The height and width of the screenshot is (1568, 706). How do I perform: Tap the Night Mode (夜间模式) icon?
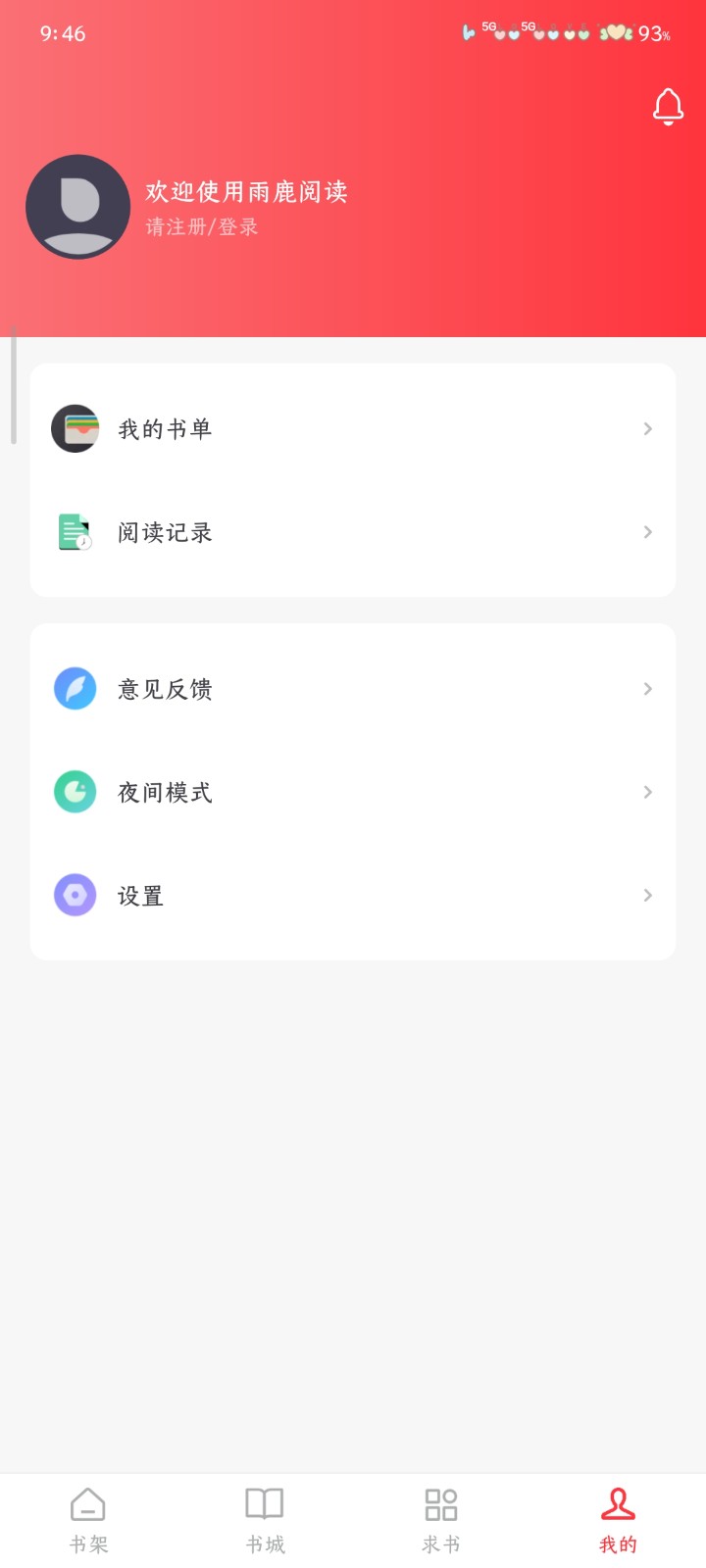tap(75, 792)
